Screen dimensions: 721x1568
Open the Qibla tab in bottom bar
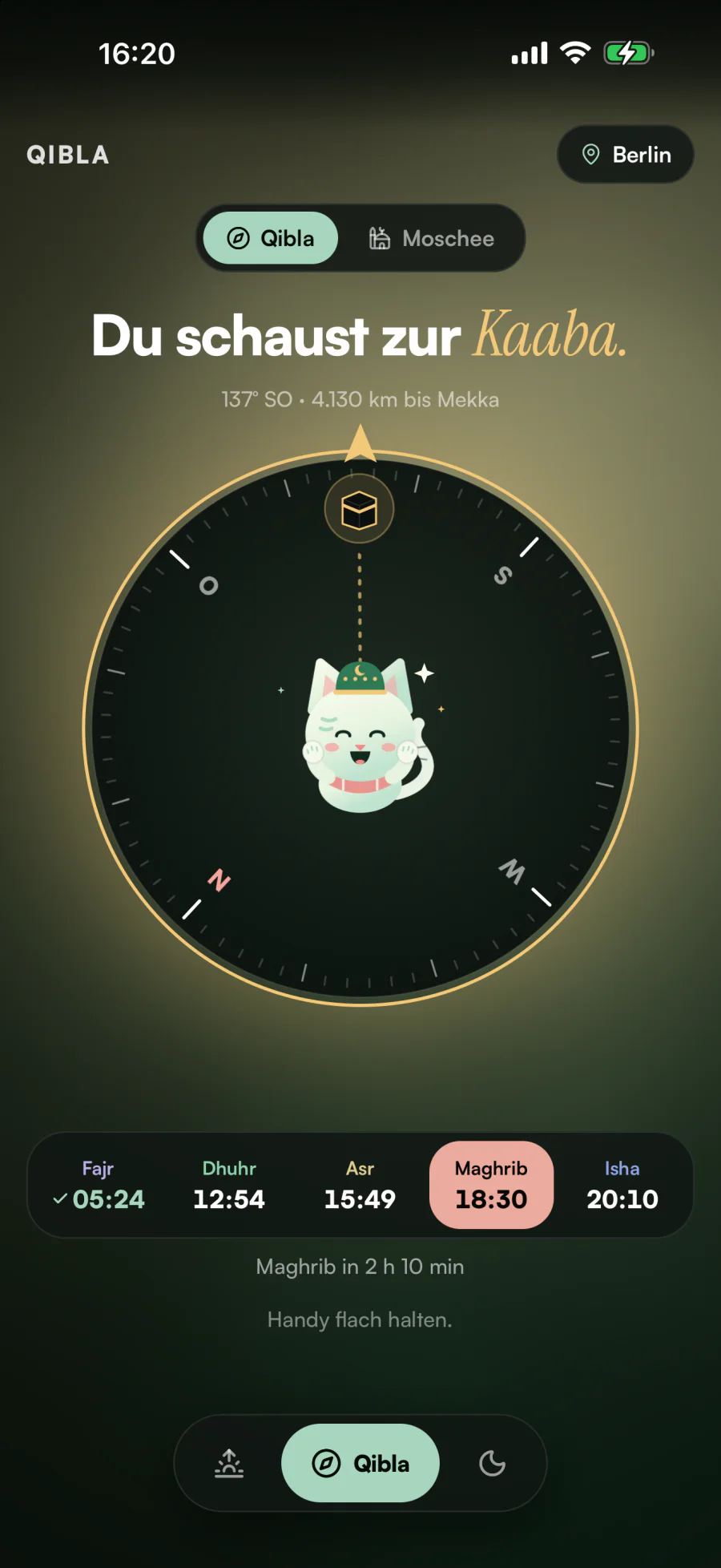click(360, 1463)
